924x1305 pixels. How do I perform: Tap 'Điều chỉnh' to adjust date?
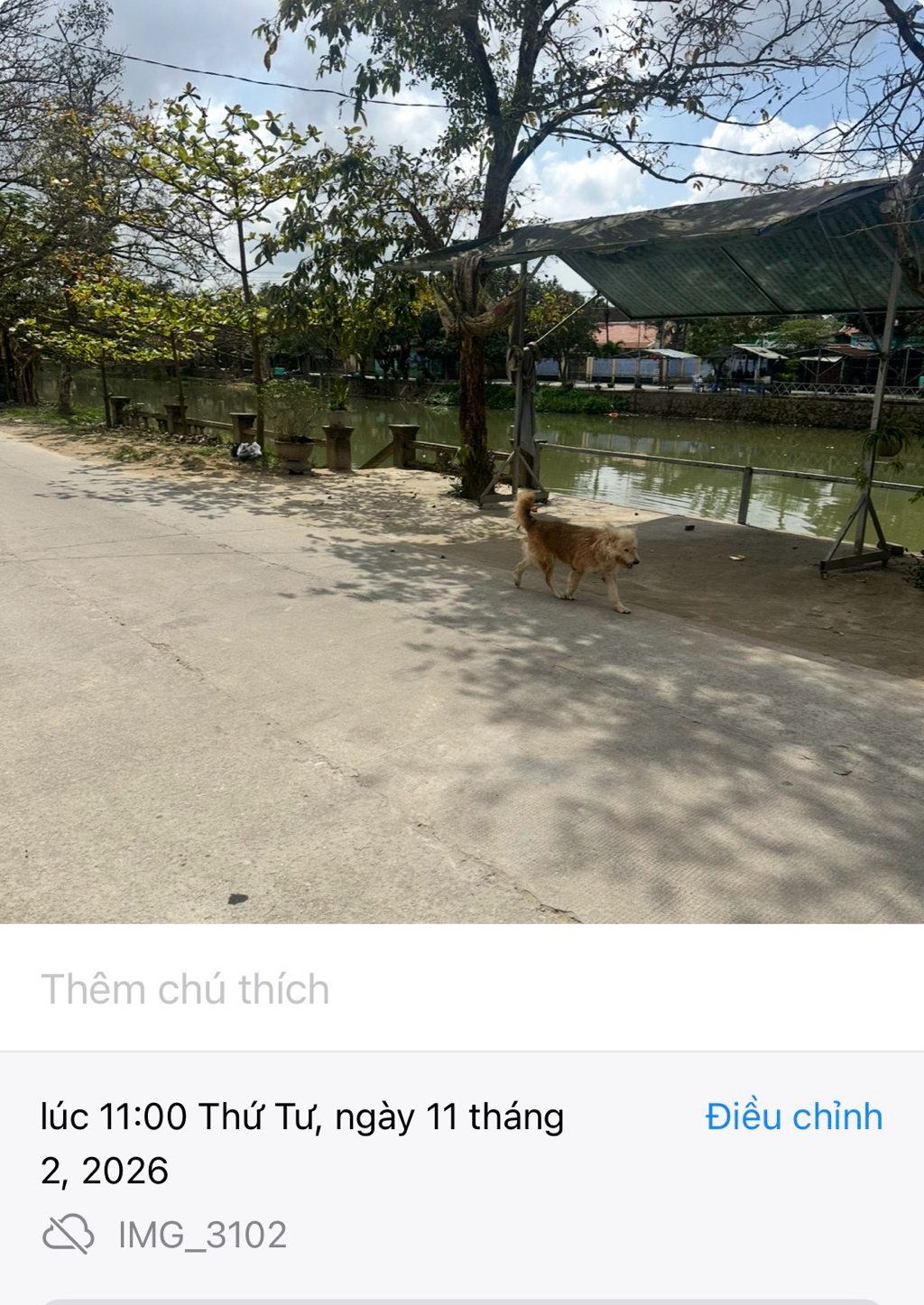[x=793, y=1116]
